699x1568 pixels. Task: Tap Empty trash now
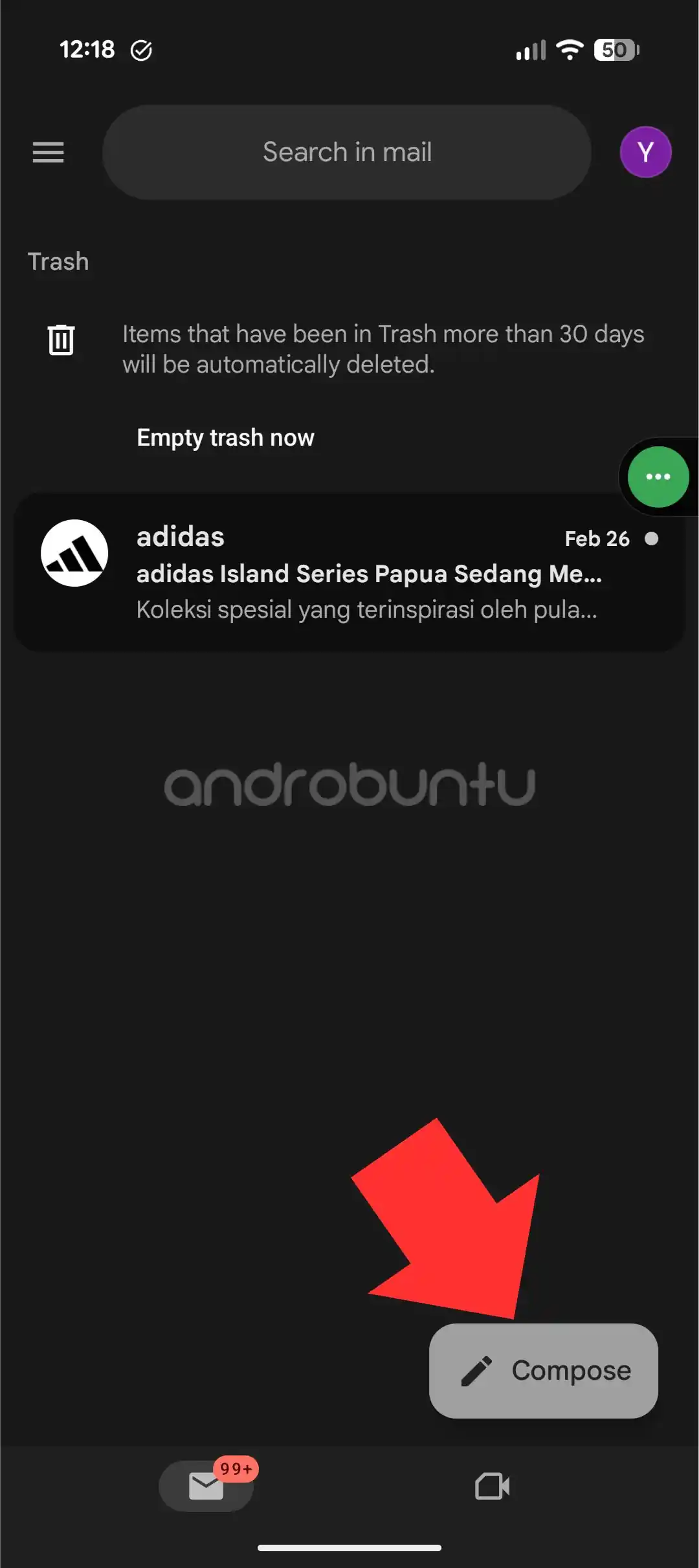pos(225,438)
